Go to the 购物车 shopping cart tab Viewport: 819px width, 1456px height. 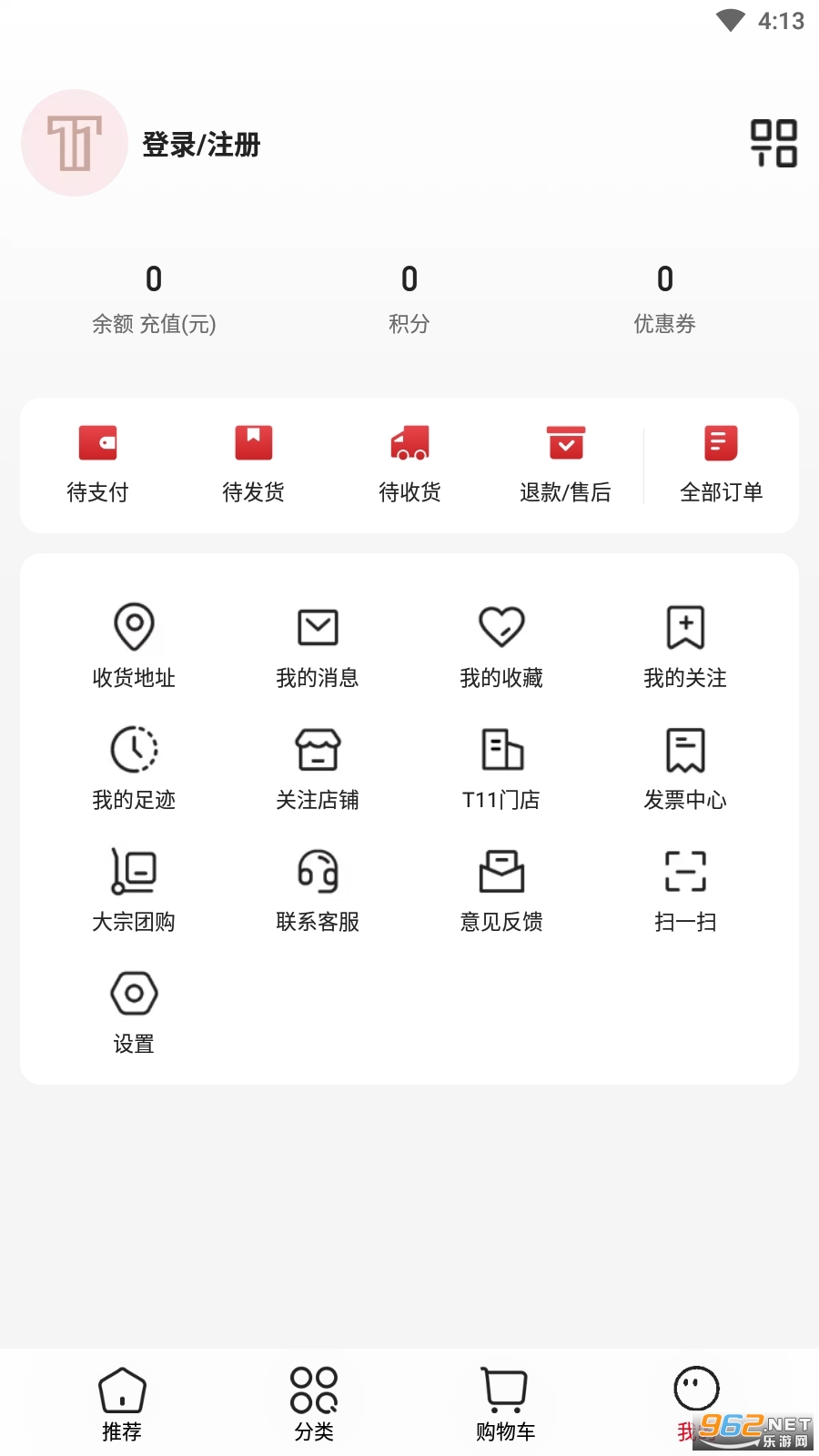click(x=505, y=1405)
